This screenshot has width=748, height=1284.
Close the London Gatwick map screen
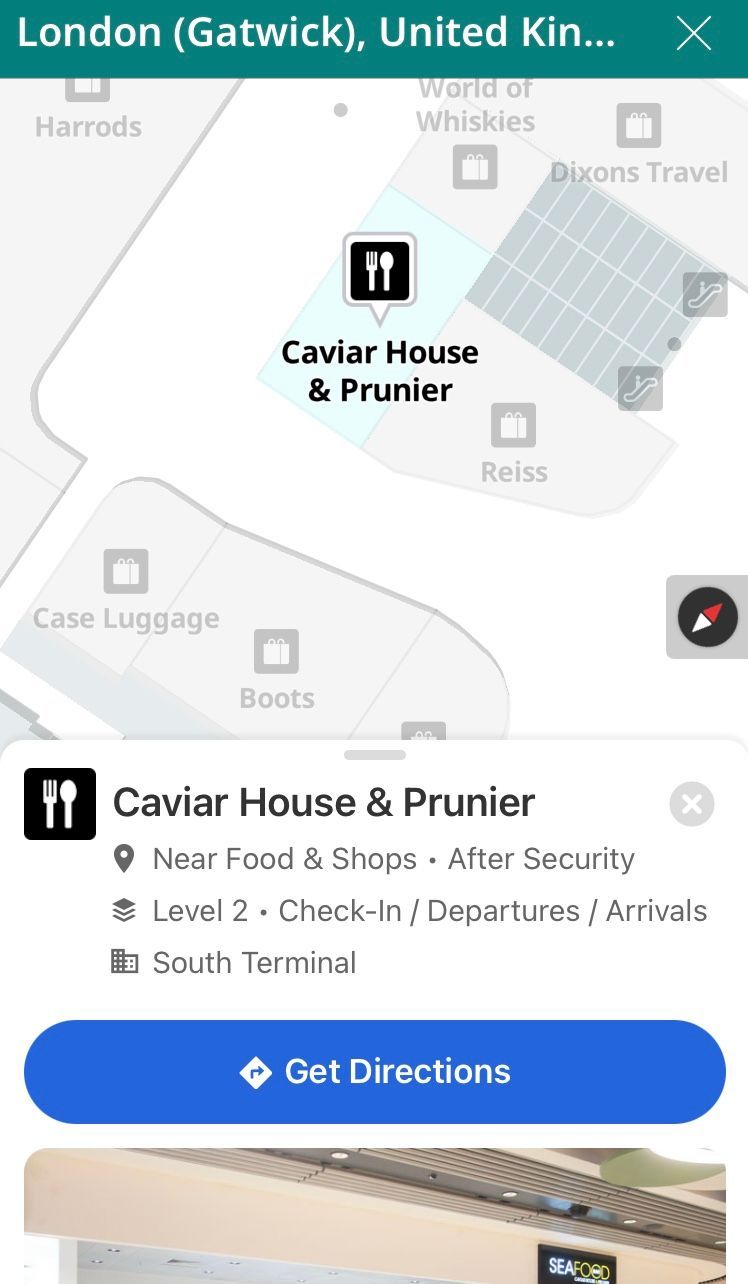point(693,33)
